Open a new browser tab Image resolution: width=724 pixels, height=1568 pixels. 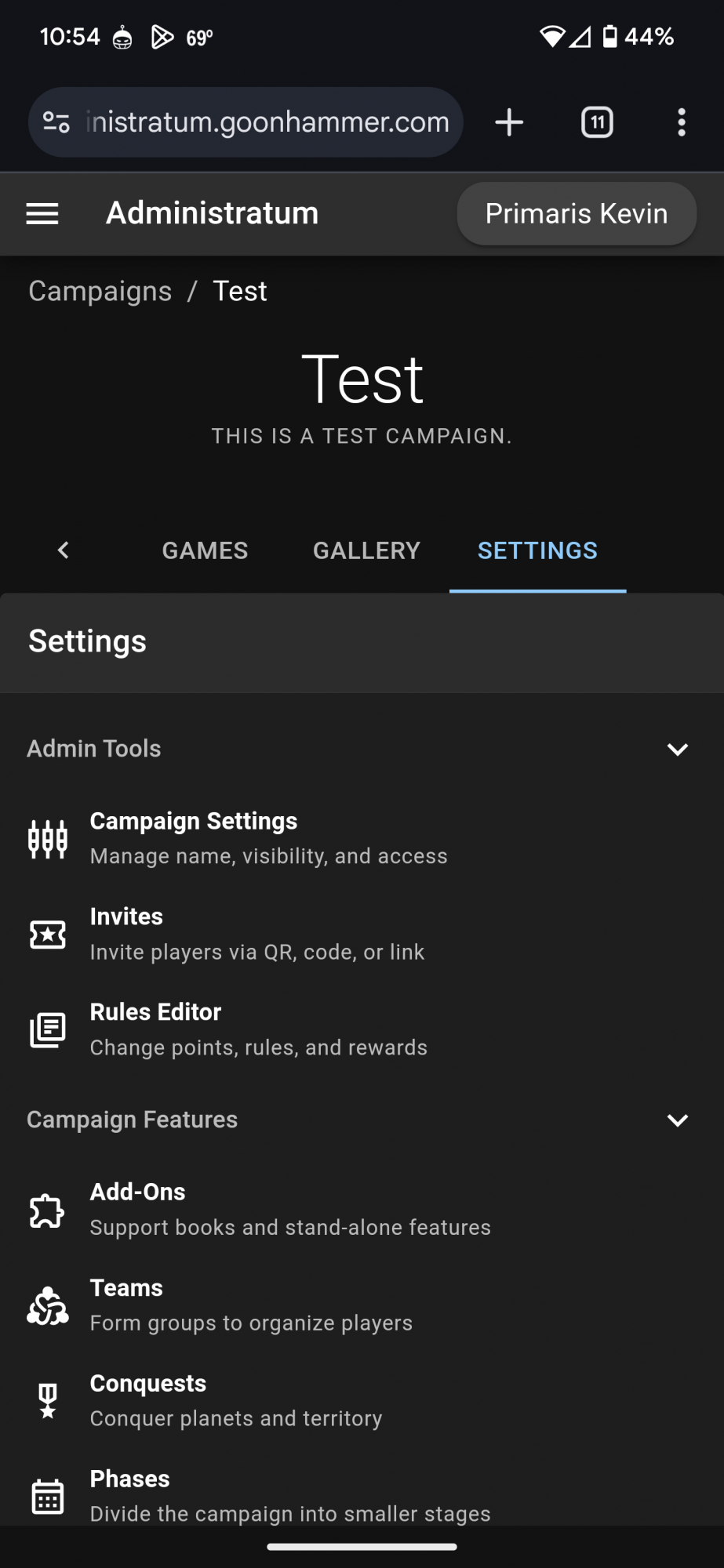pyautogui.click(x=509, y=122)
